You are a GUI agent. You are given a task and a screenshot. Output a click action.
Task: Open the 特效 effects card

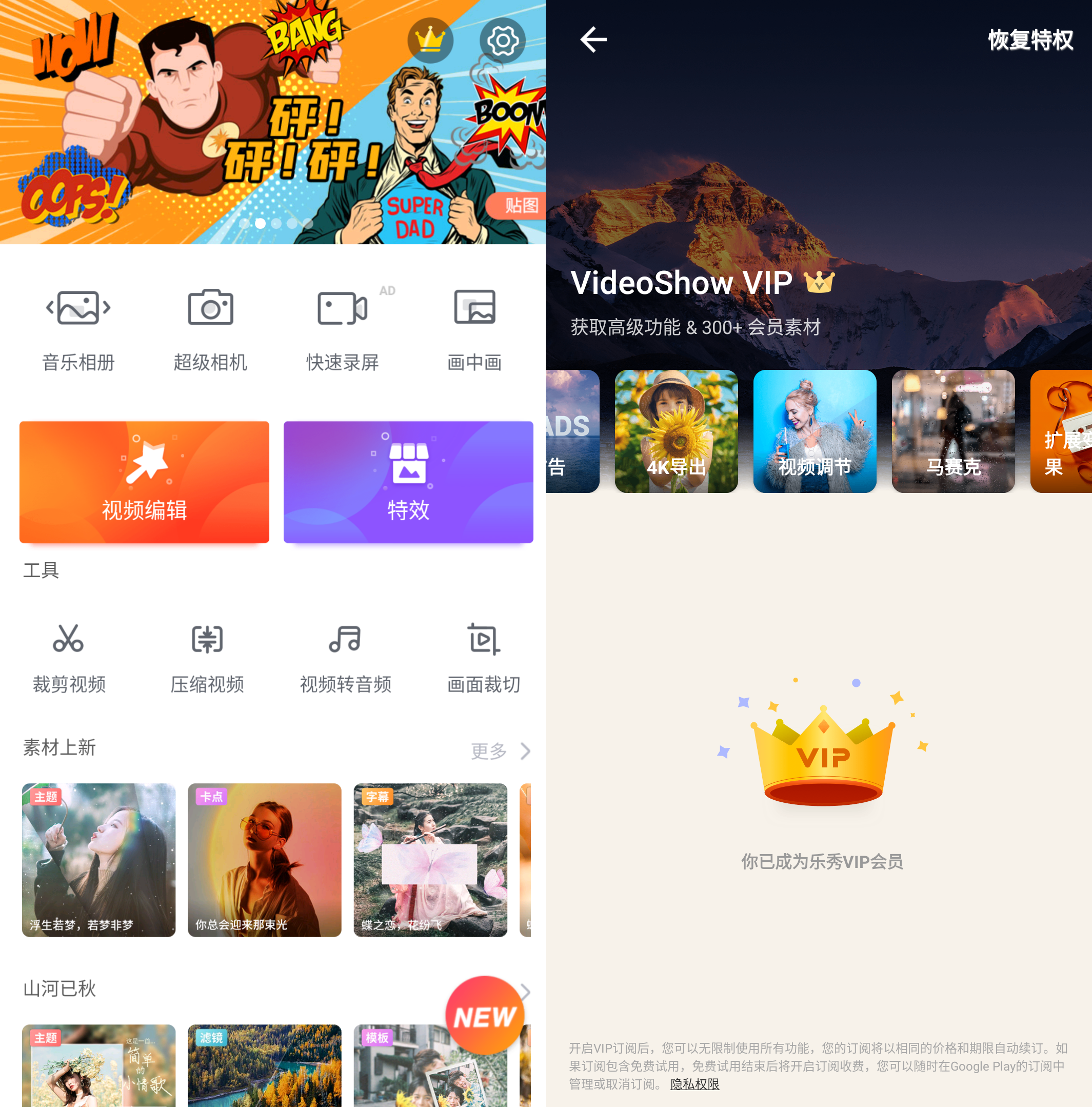click(x=408, y=482)
